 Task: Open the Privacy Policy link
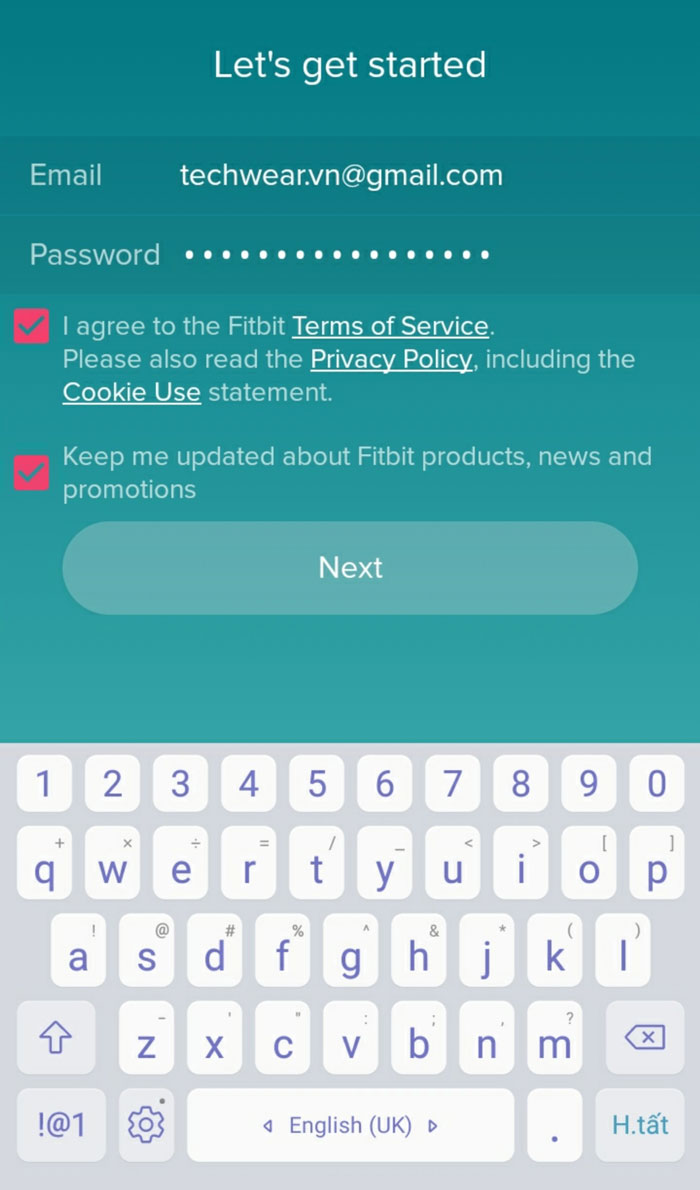point(391,359)
